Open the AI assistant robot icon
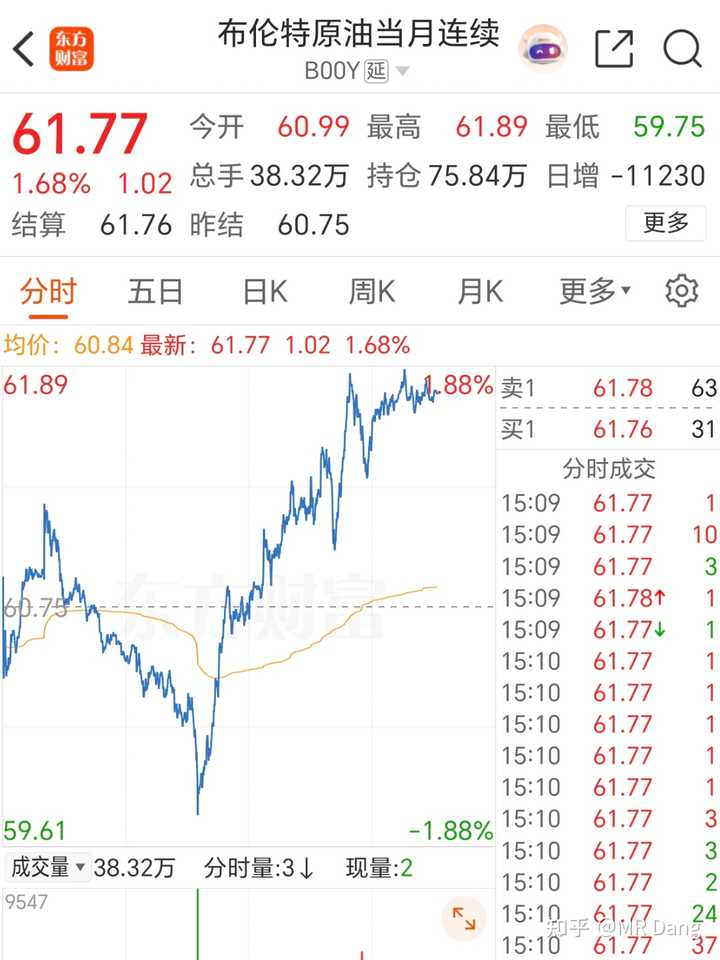 coord(543,48)
